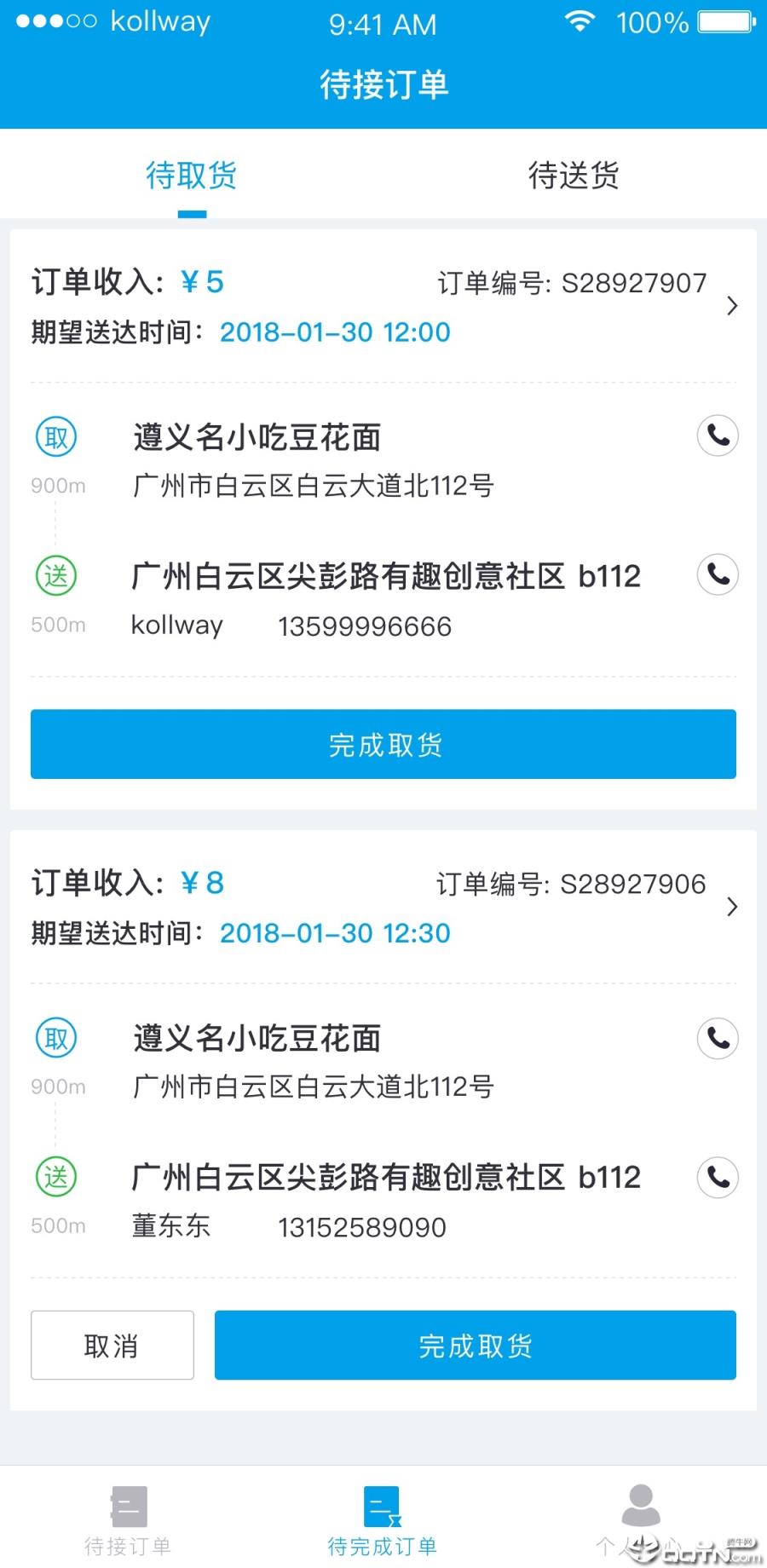Viewport: 767px width, 1568px height.
Task: Open details of order S28927906
Action: point(731,907)
